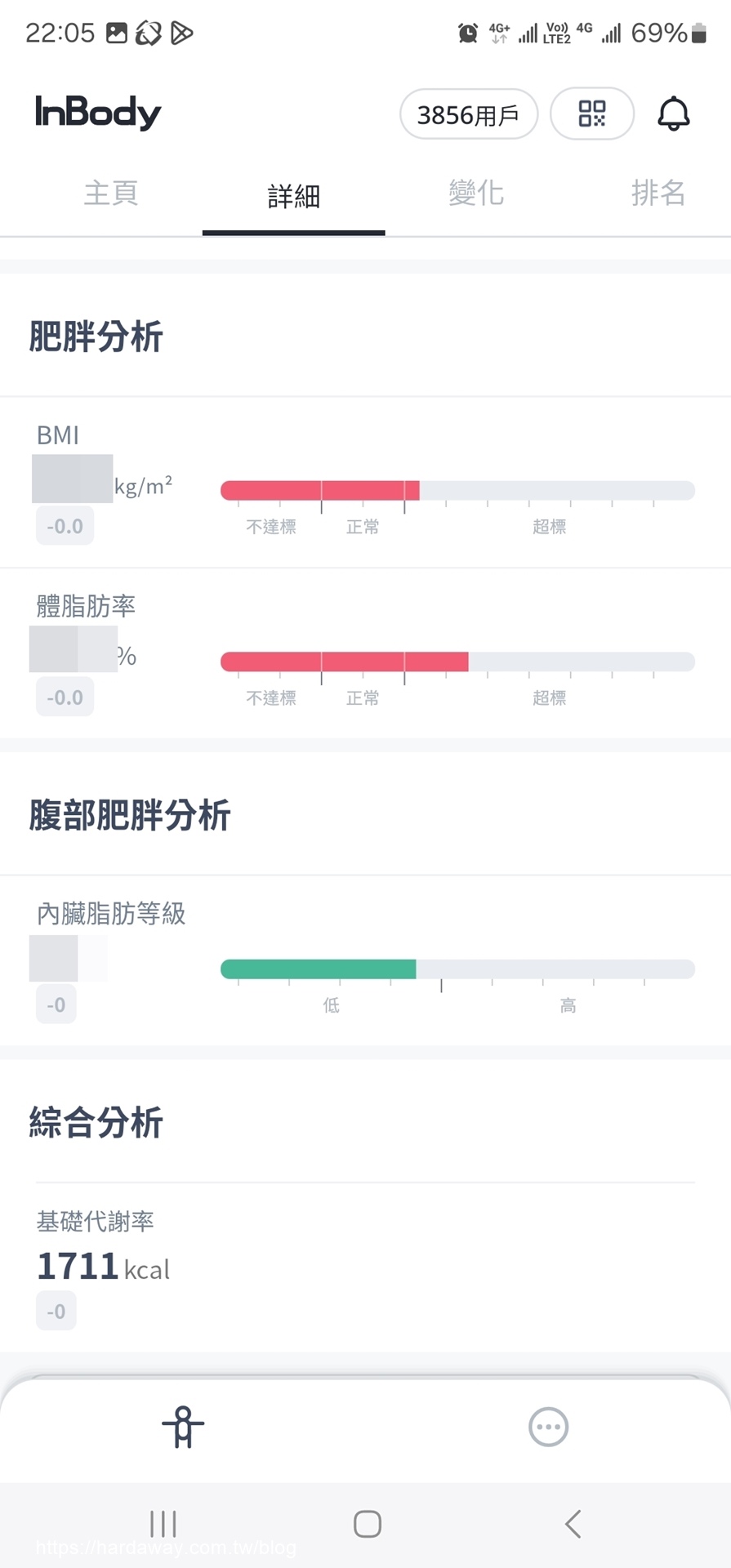
Task: Open the 3856用戶 user selector
Action: click(x=468, y=114)
